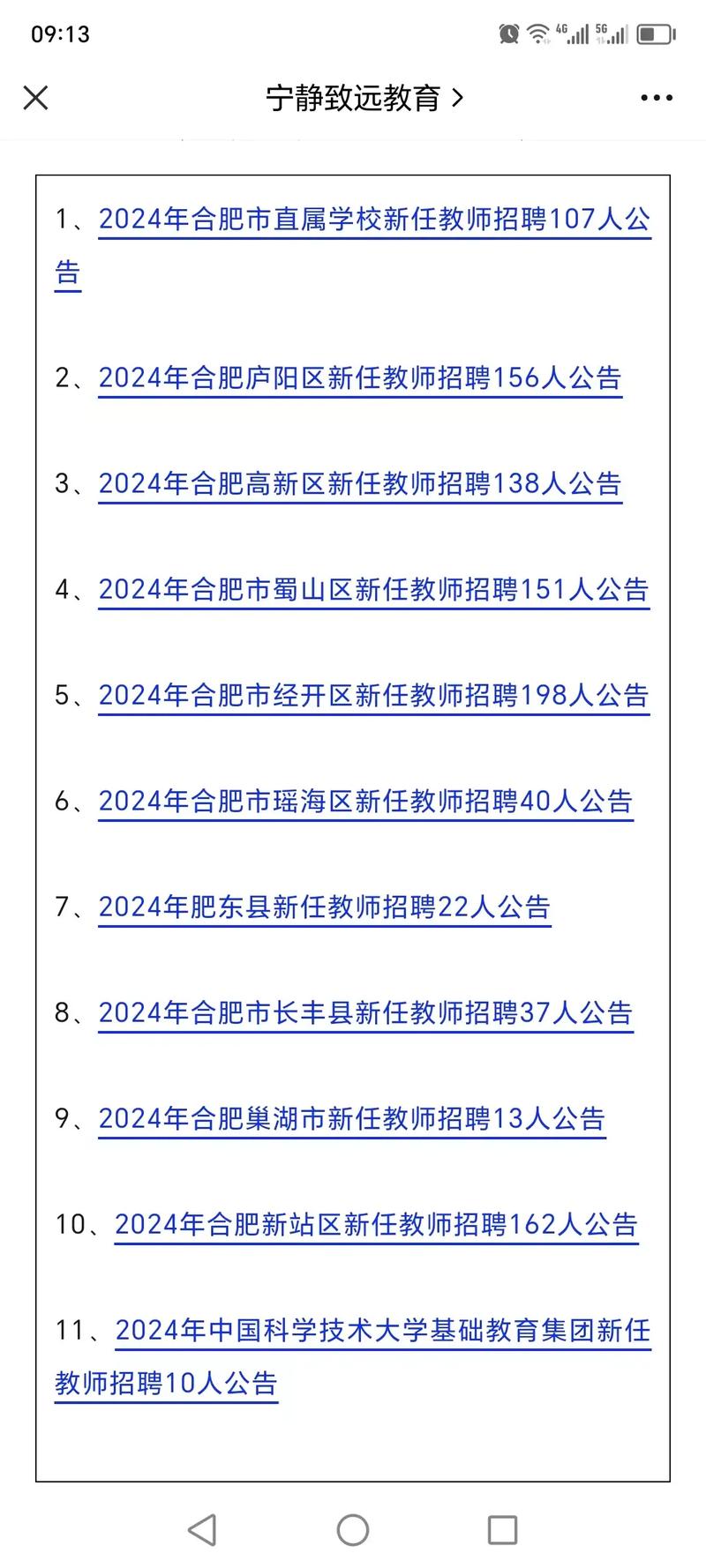The image size is (706, 1568).
Task: Open the 高新区 138人 recruitment link
Action: (x=359, y=483)
